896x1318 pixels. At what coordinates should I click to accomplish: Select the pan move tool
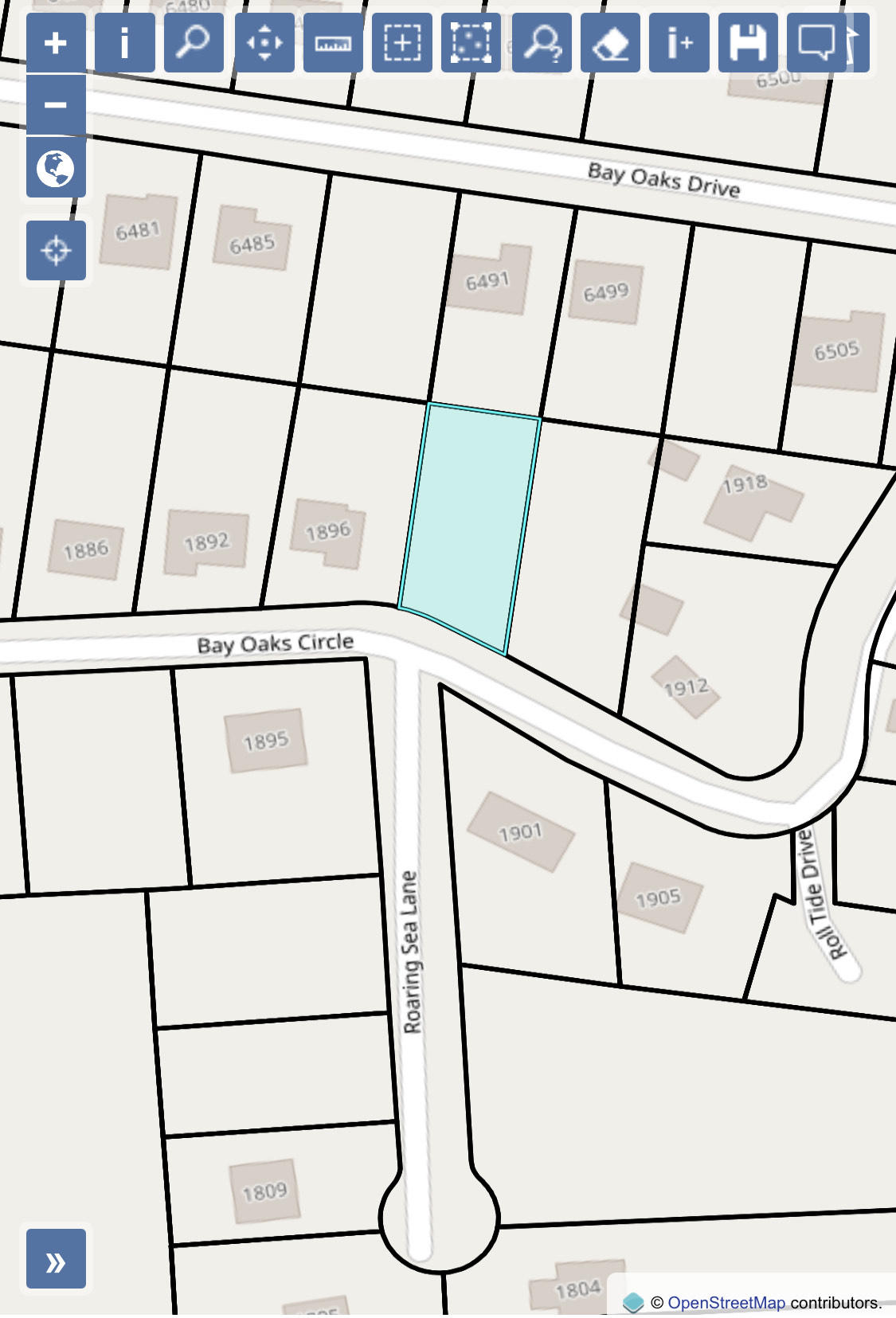(264, 43)
